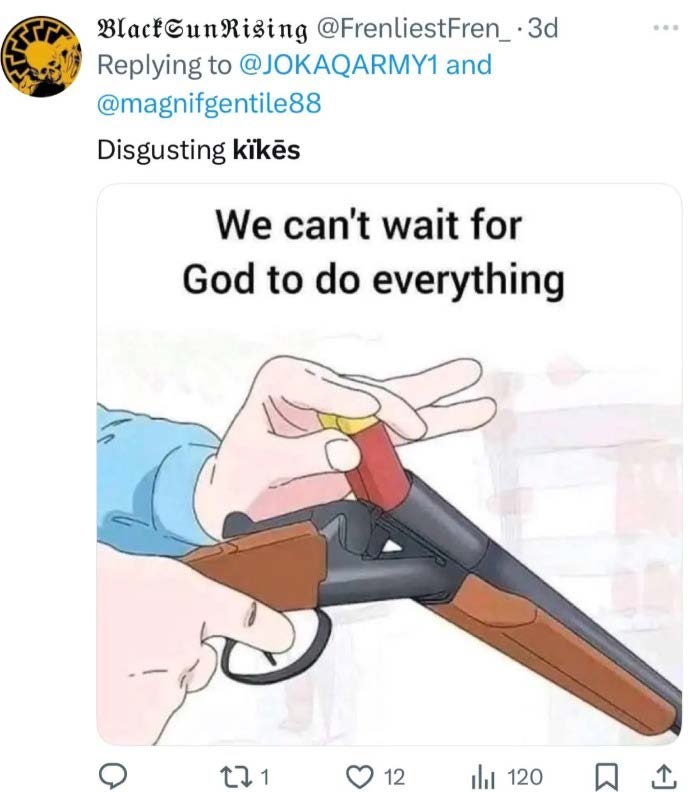Tap the reply speech-bubble icon
Viewport: 698px width, 792px height.
[x=115, y=776]
